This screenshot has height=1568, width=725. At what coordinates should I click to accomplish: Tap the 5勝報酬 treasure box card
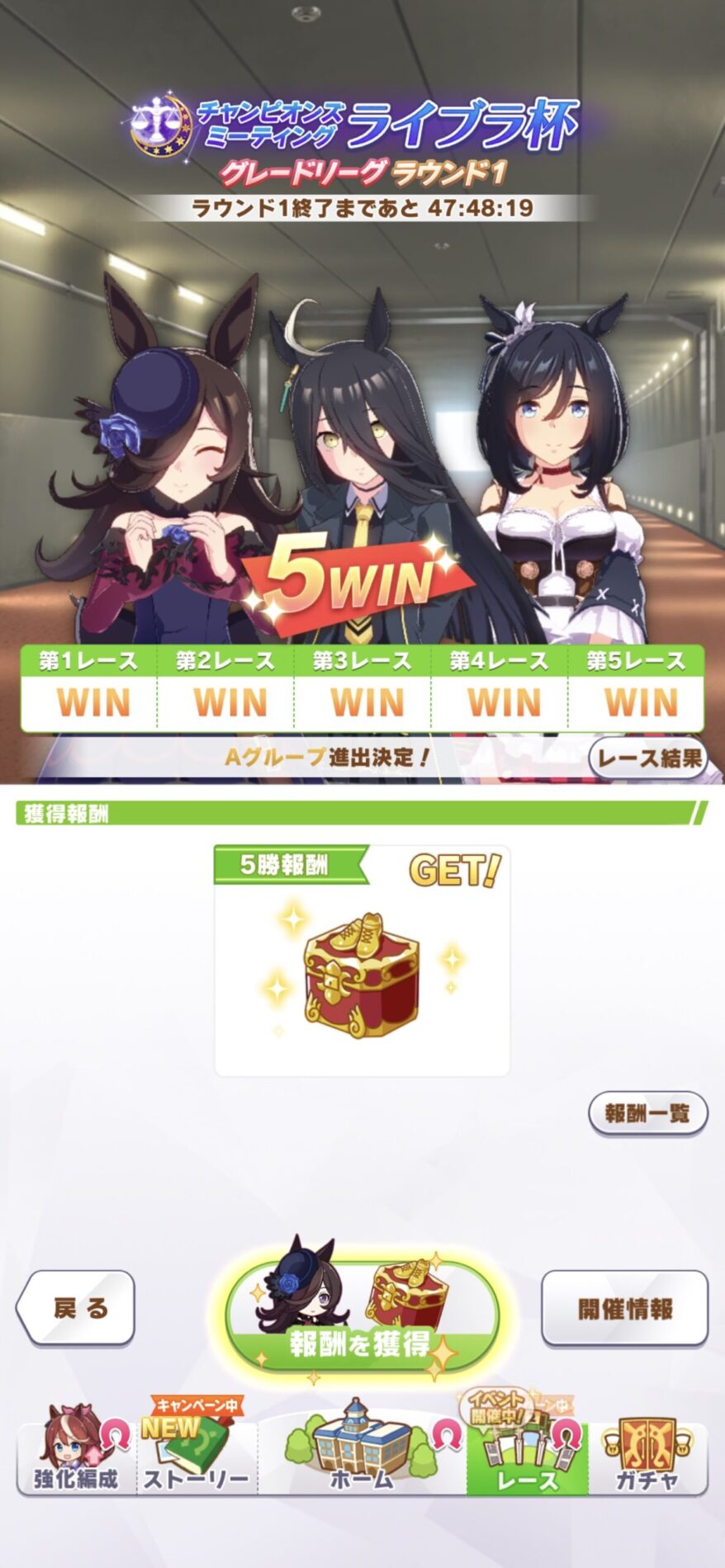[362, 961]
